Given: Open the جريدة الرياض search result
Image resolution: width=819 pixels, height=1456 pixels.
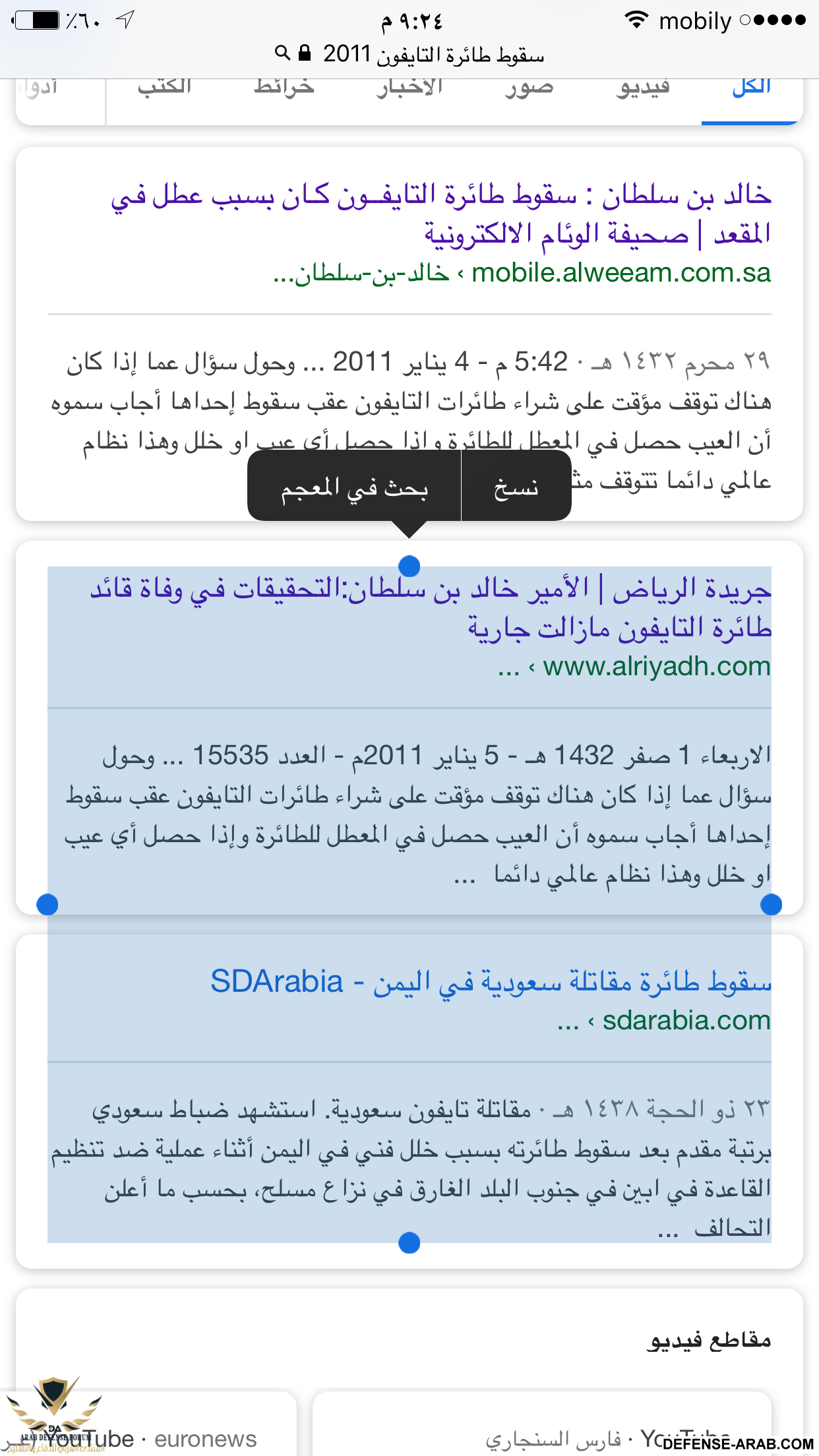Looking at the screenshot, I should [430, 607].
